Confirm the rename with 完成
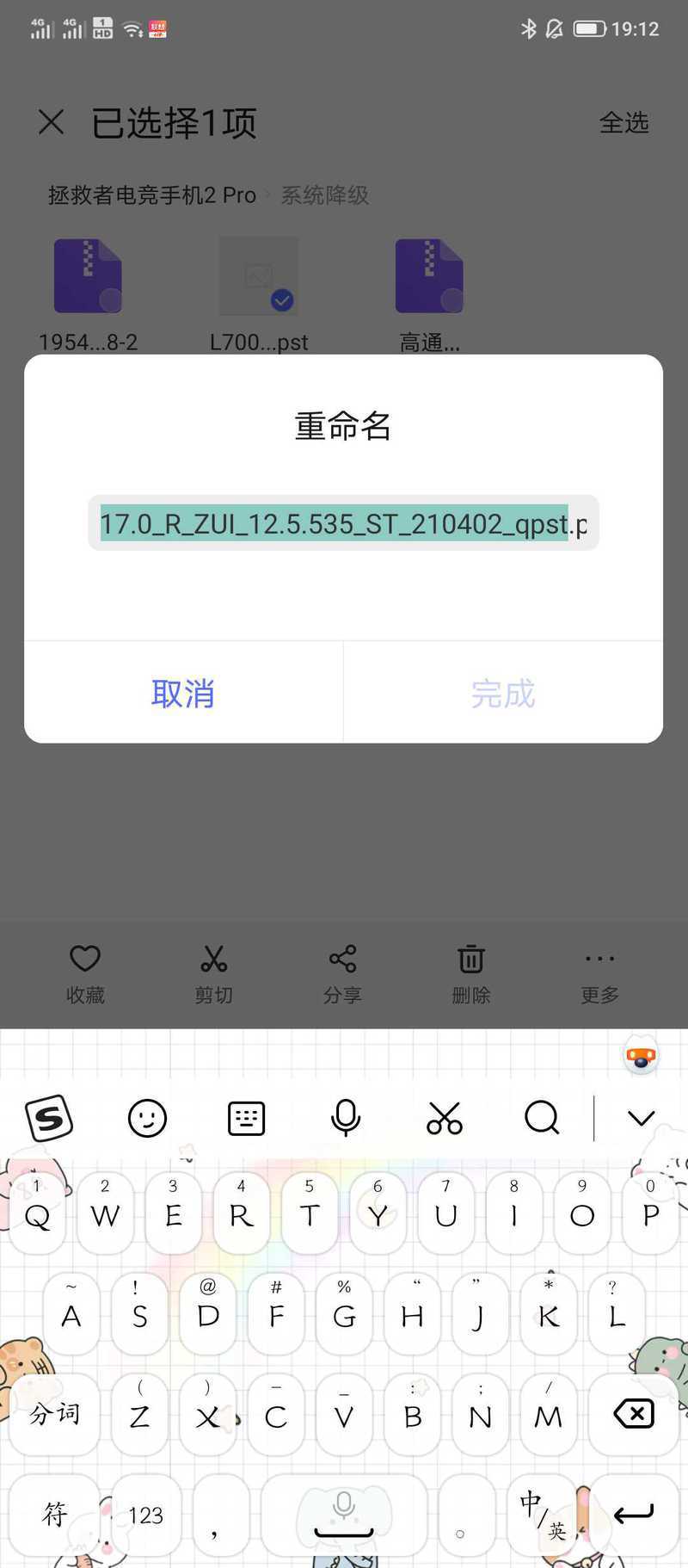The height and width of the screenshot is (1568, 688). tap(503, 693)
